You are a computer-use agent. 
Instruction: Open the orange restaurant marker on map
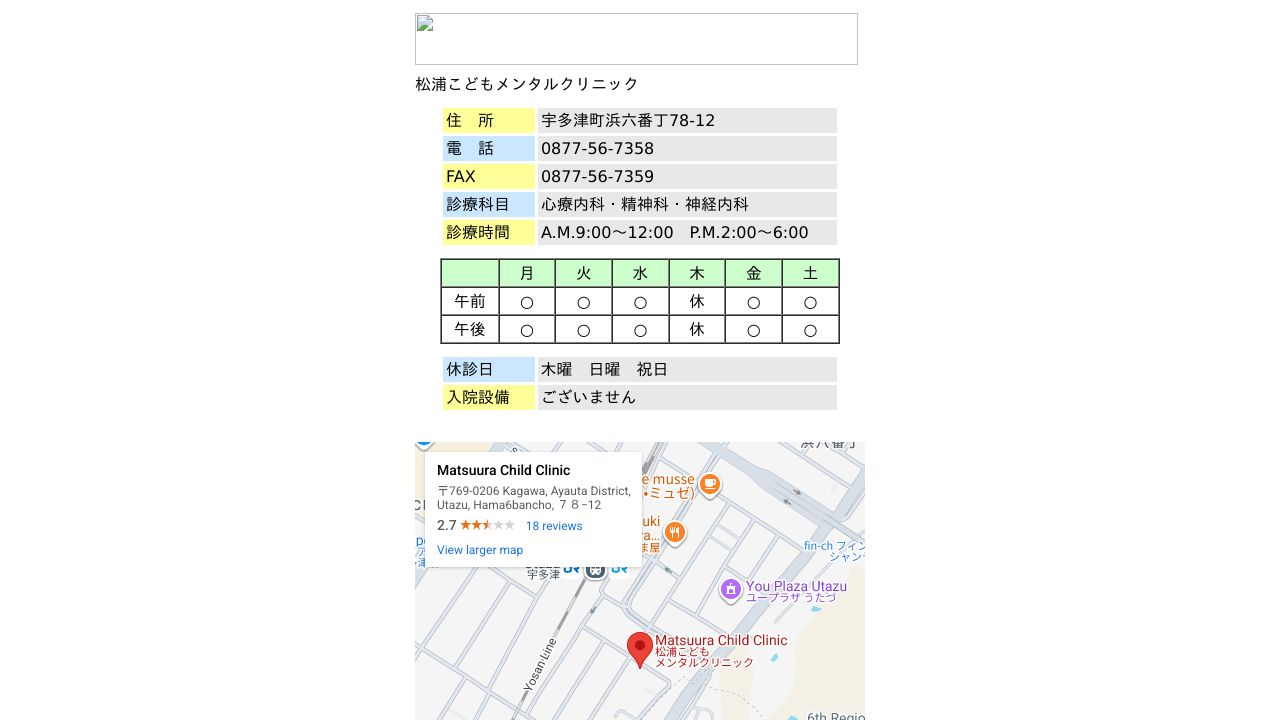click(675, 532)
